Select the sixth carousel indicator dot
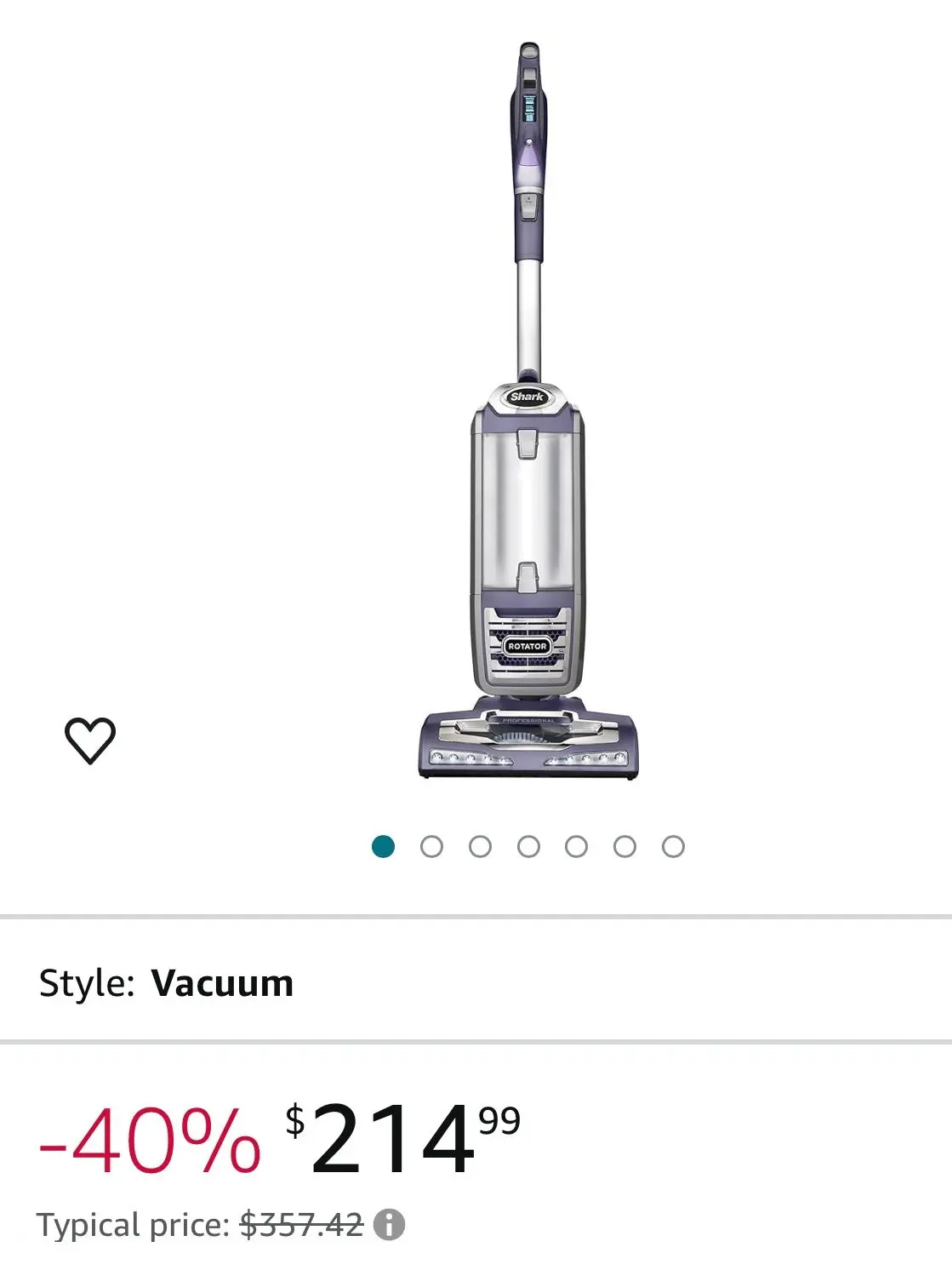Viewport: 952px width, 1270px height. 626,844
